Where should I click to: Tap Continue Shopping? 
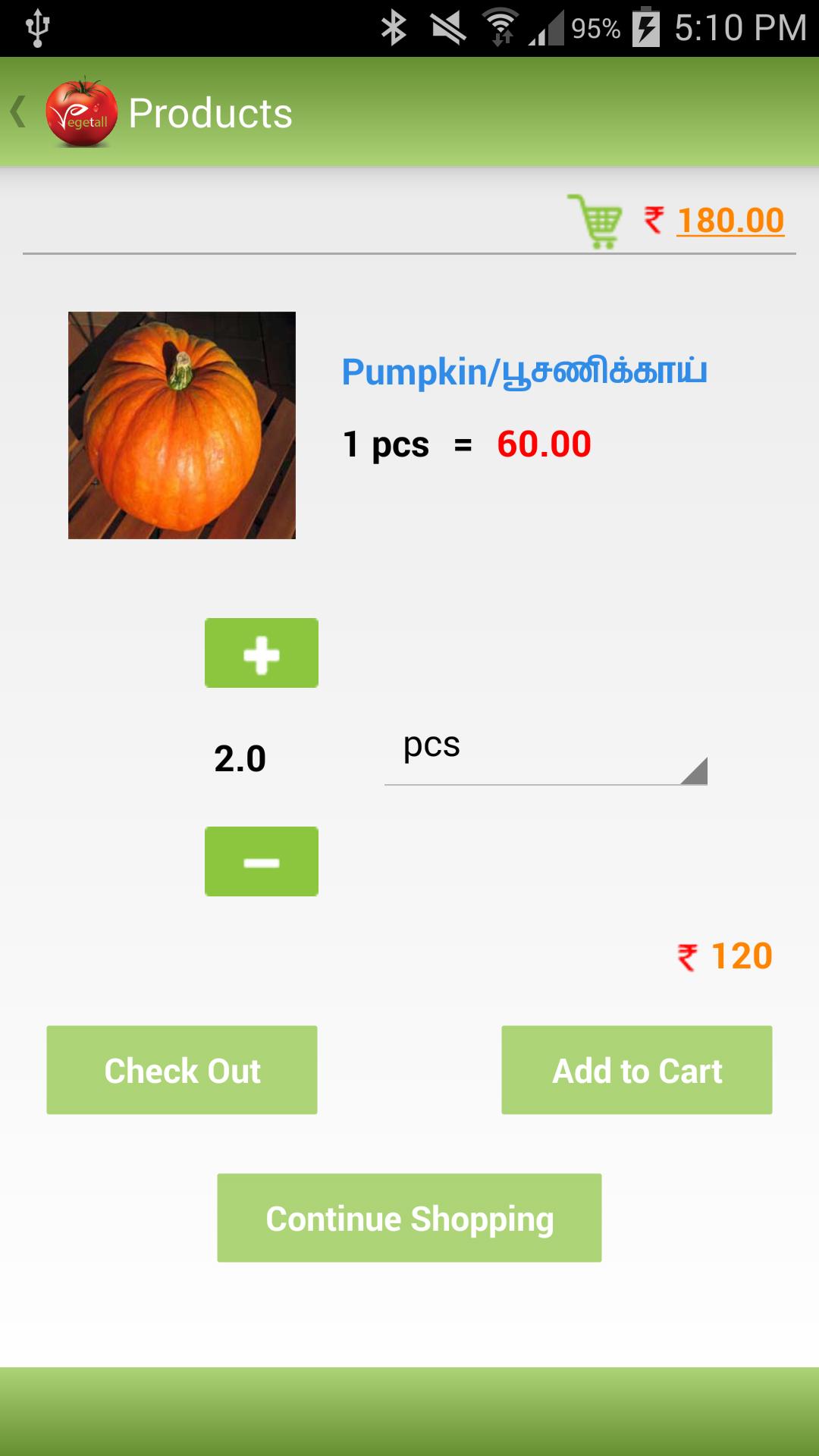tap(409, 1218)
